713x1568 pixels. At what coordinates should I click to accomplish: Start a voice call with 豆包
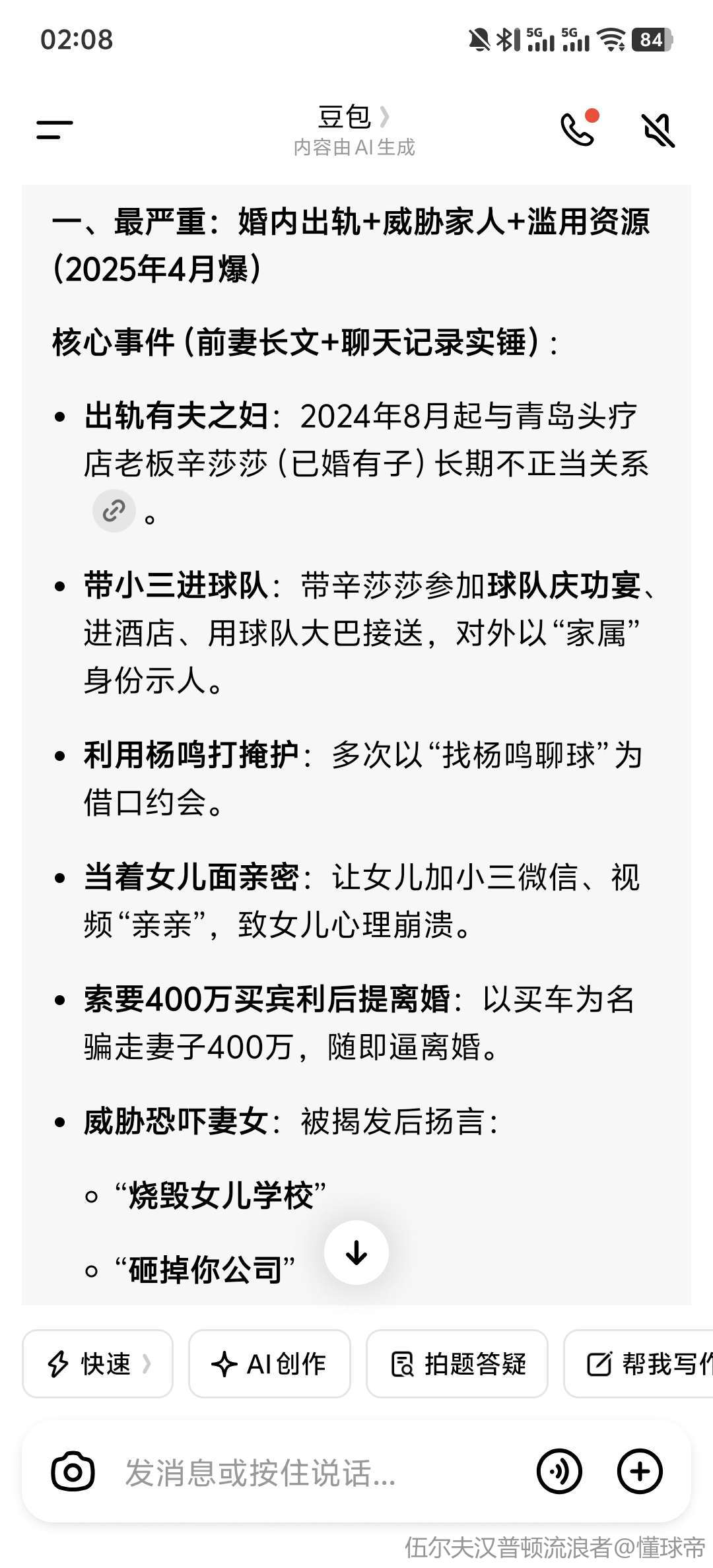(578, 128)
